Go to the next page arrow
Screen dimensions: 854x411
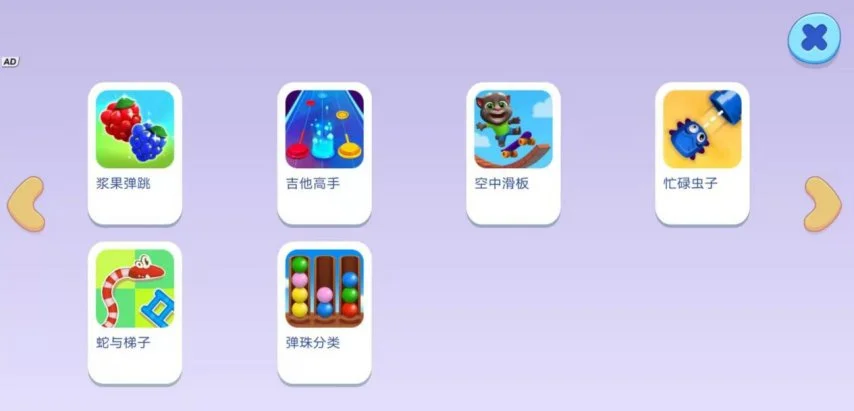point(822,204)
